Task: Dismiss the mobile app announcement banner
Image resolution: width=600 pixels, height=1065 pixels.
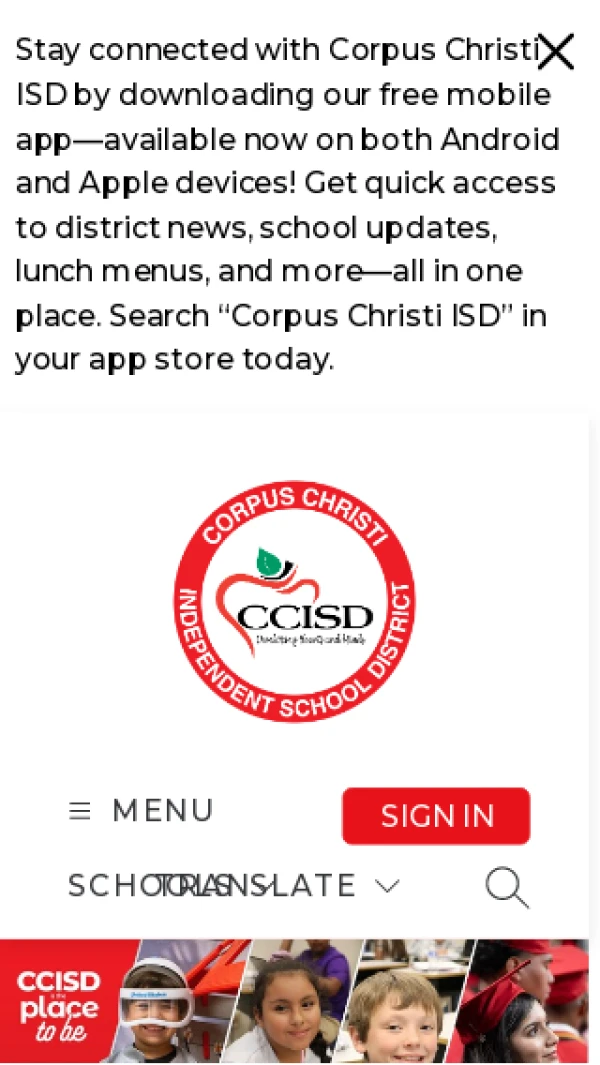Action: [556, 51]
